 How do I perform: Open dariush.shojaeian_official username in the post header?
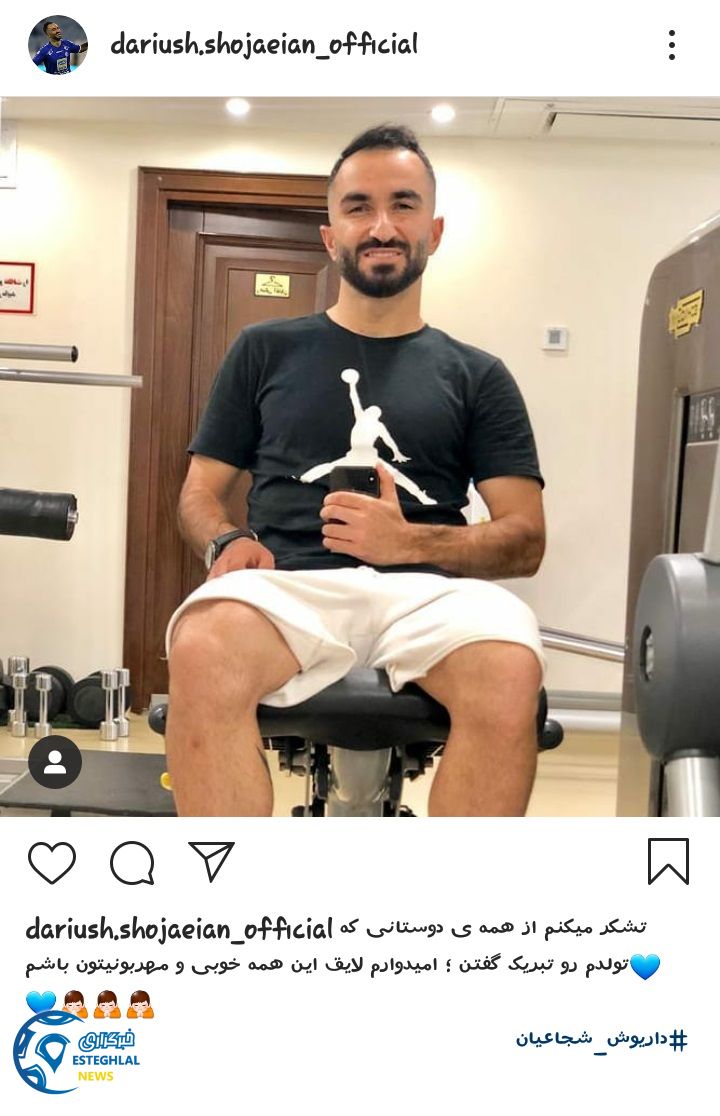click(x=264, y=44)
